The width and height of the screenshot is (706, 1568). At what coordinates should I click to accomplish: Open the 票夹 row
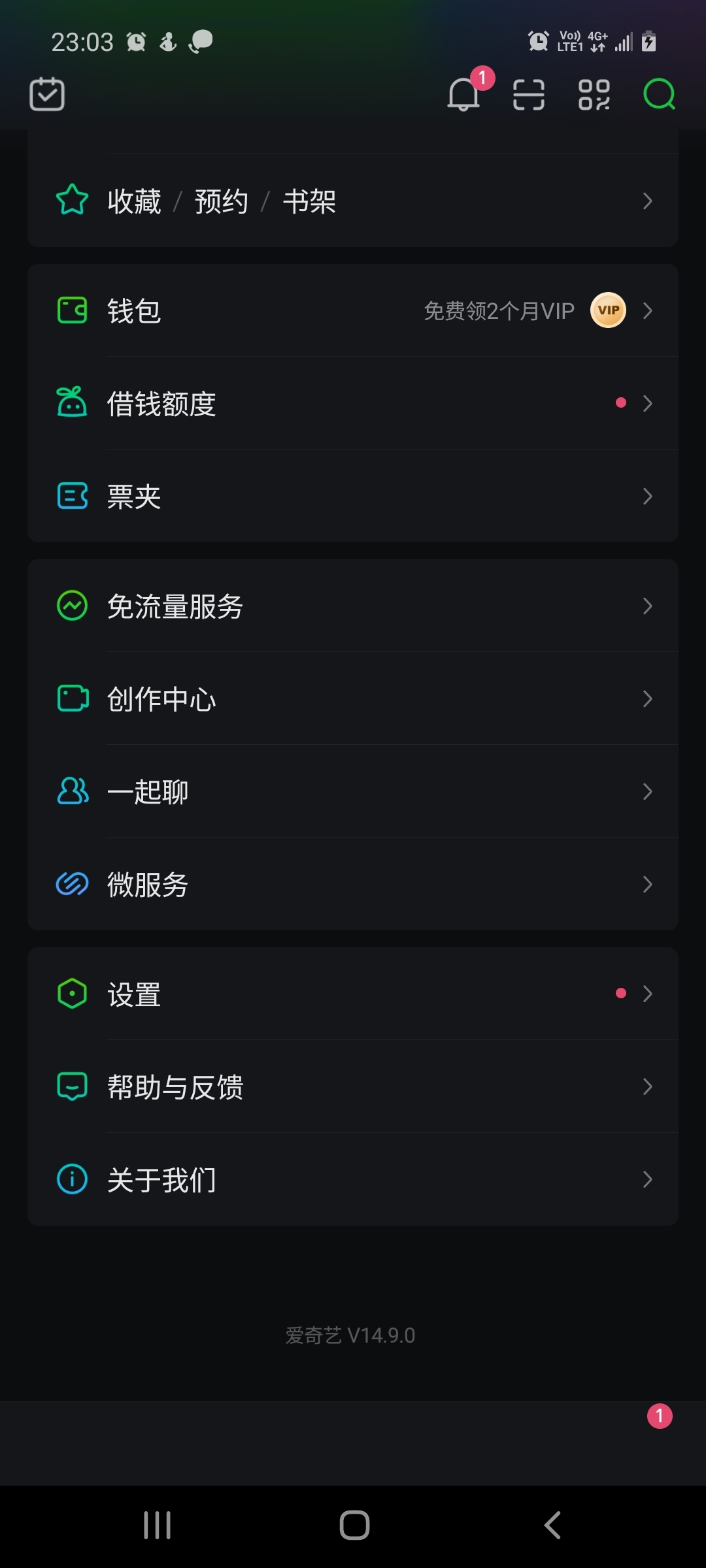(x=353, y=496)
